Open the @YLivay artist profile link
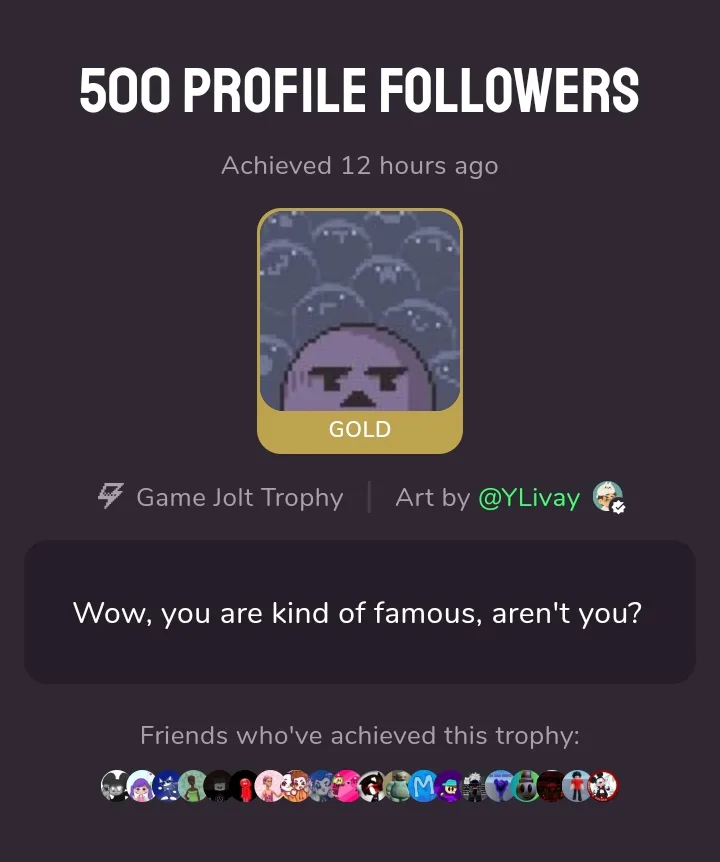Image resolution: width=720 pixels, height=862 pixels. click(x=528, y=497)
